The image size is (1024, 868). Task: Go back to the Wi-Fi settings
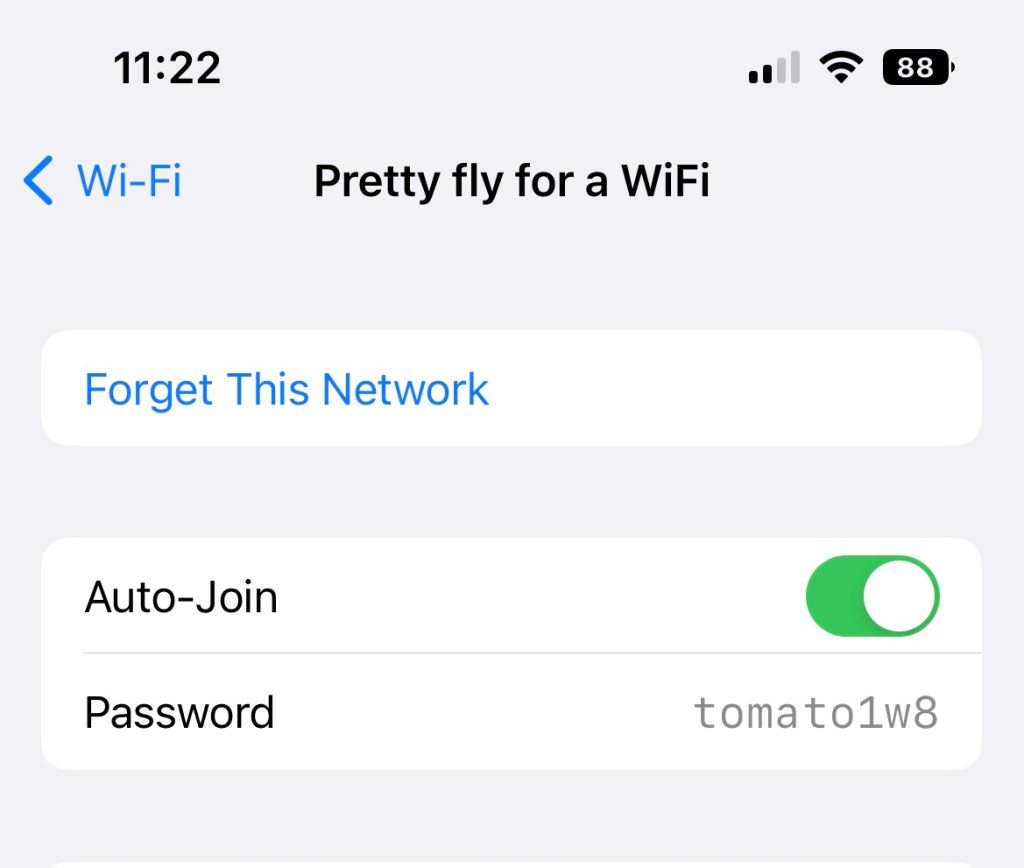point(103,182)
